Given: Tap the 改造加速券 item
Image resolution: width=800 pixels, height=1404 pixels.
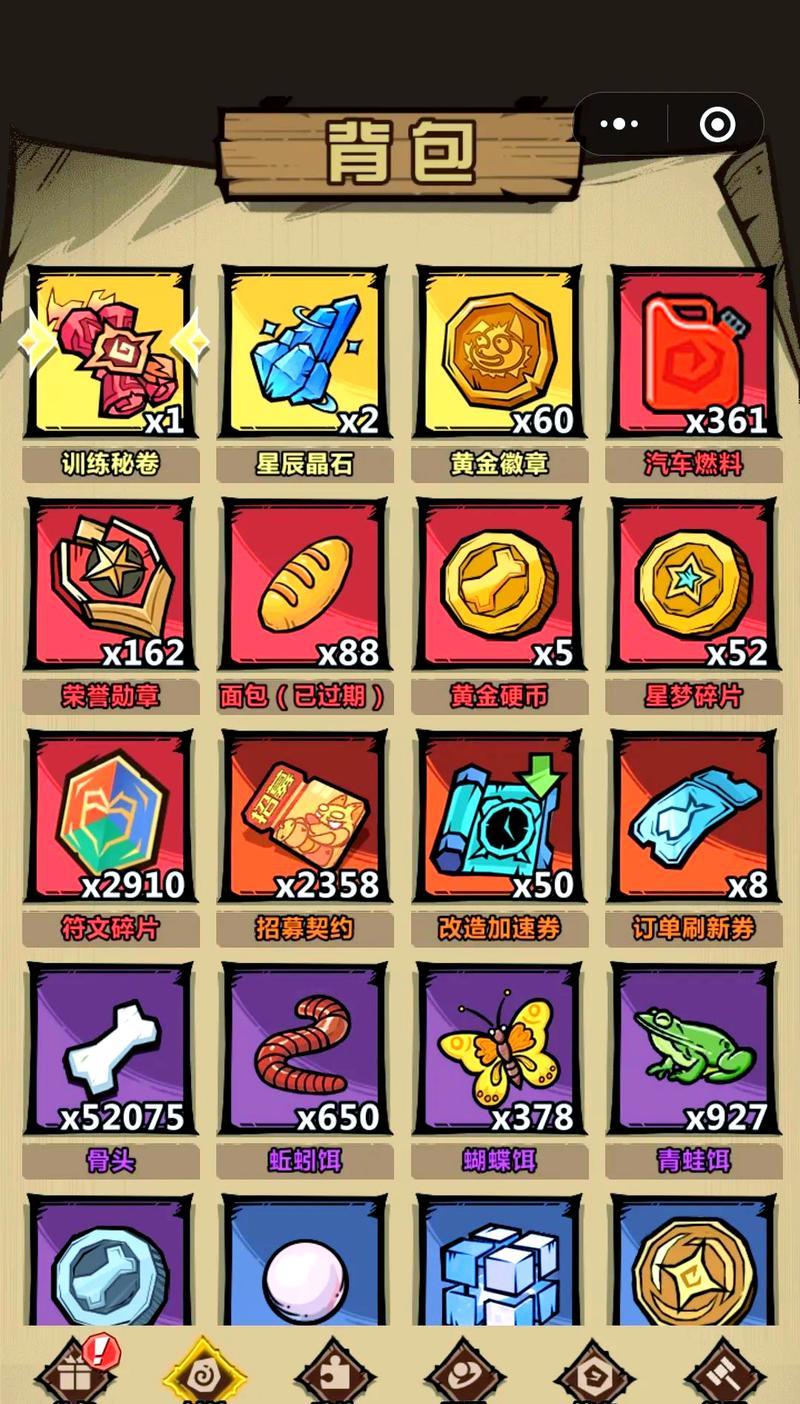Looking at the screenshot, I should point(498,816).
